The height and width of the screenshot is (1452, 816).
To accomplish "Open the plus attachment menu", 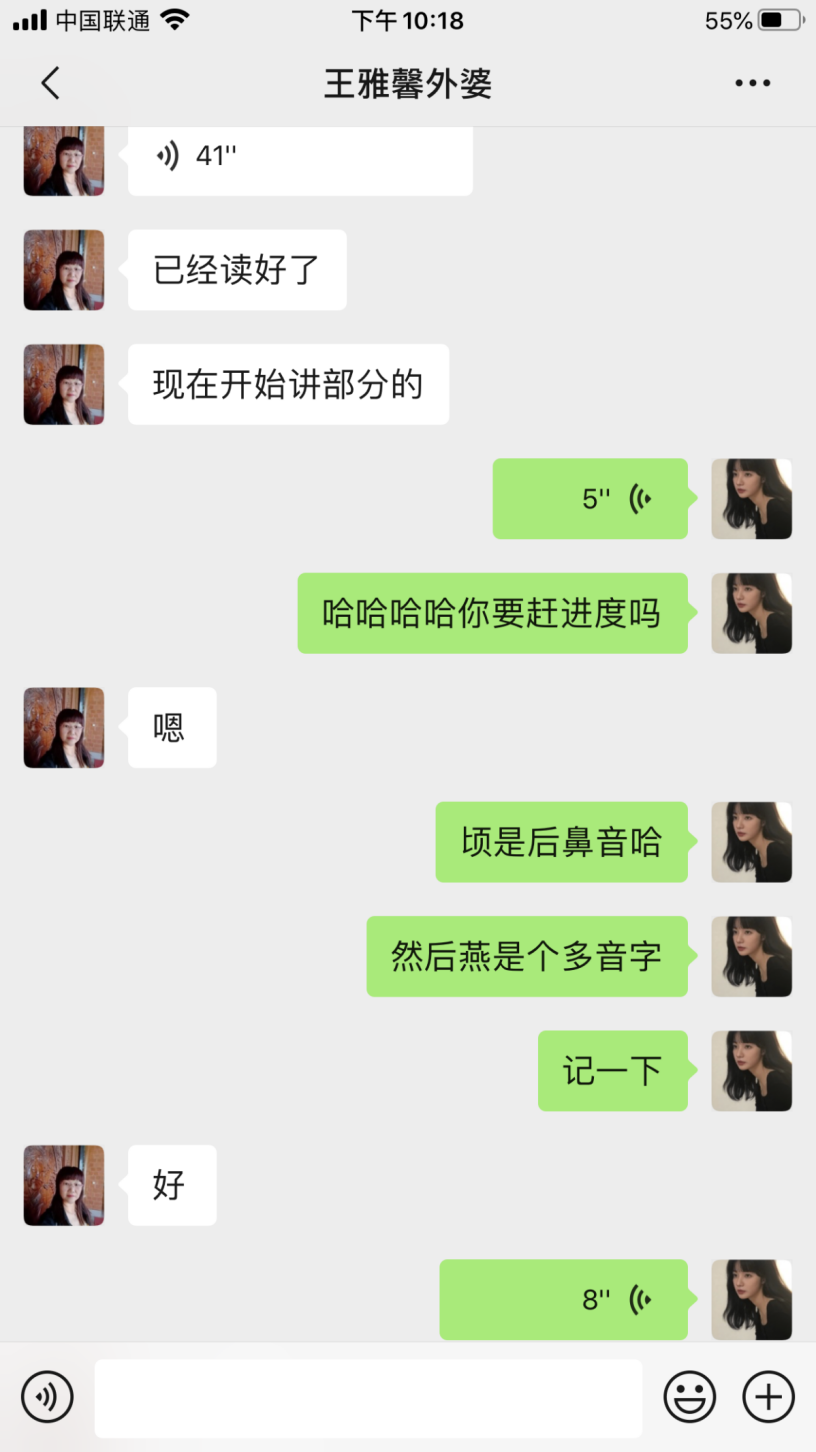I will coord(768,1396).
